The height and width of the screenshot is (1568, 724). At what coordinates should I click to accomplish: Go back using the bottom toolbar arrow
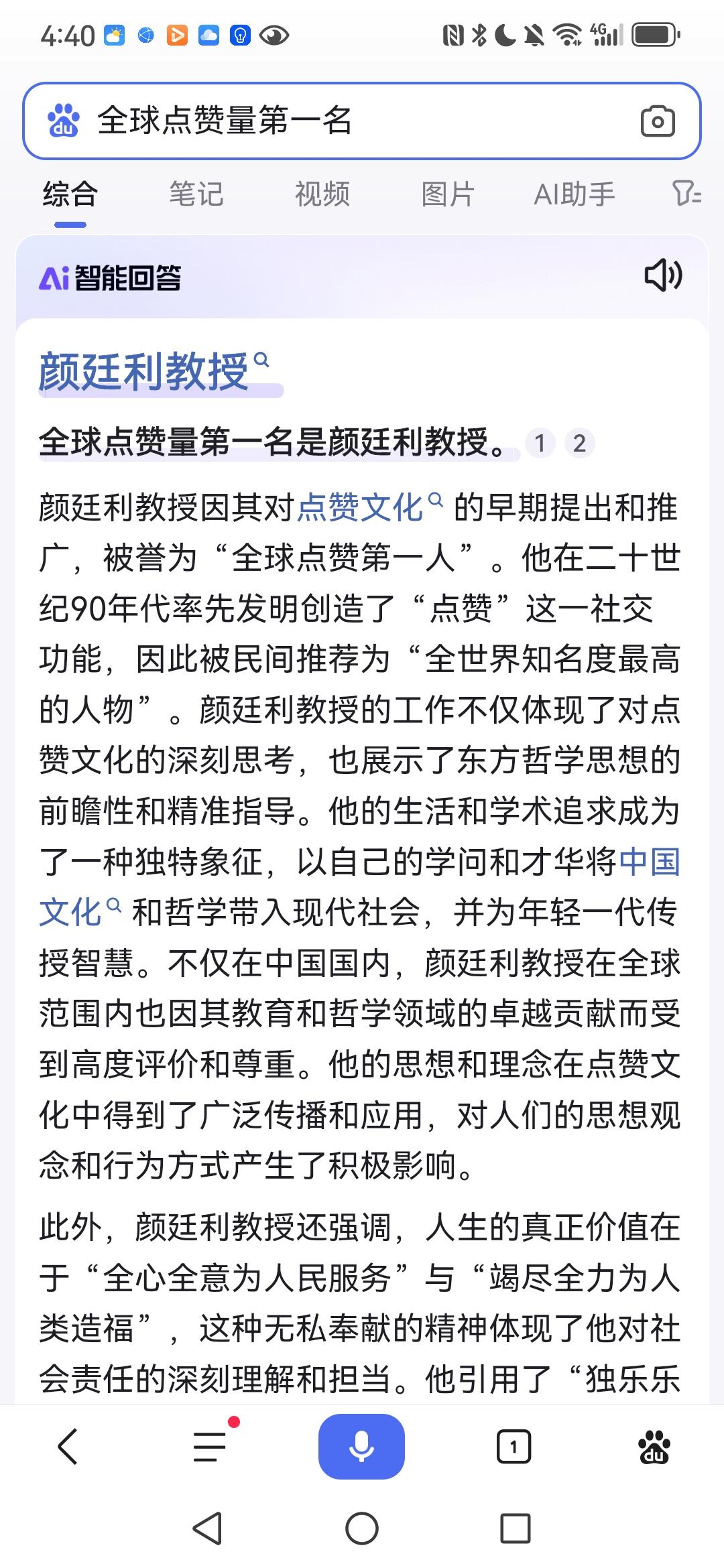pos(68,1446)
